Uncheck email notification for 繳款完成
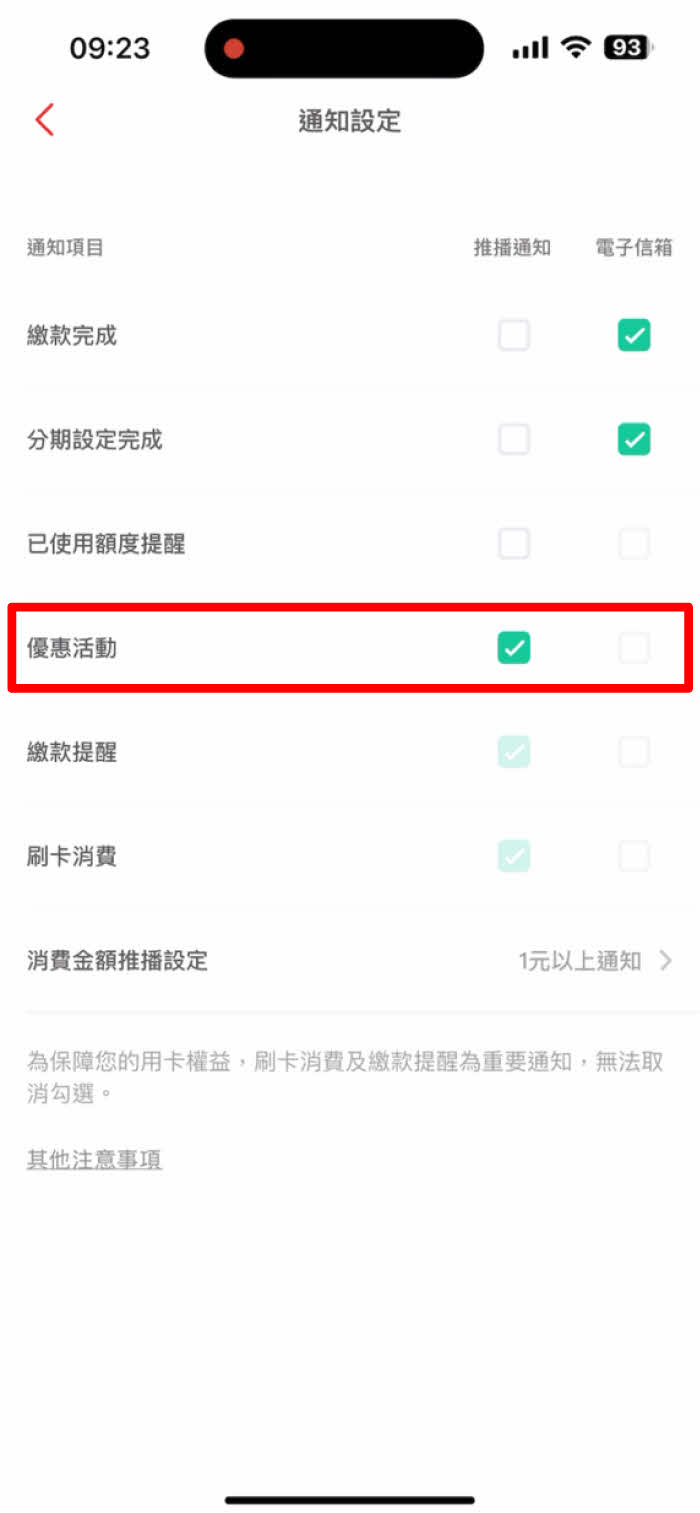700x1513 pixels. [x=634, y=335]
